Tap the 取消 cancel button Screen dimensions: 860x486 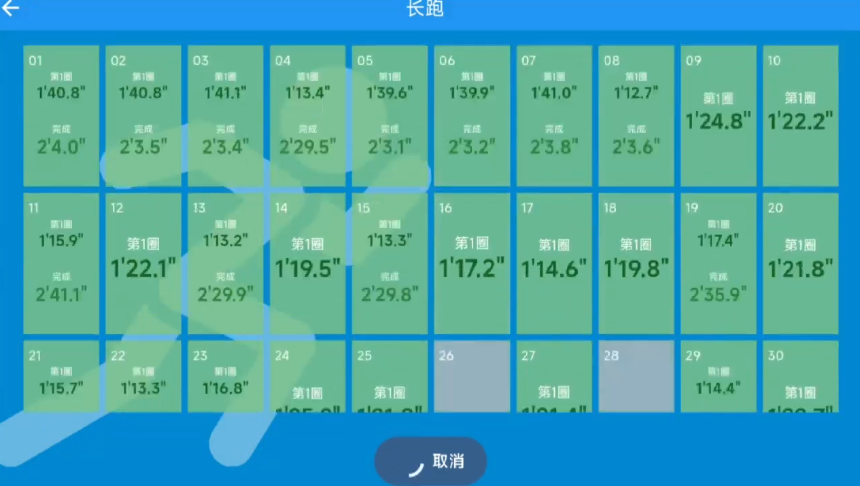(431, 462)
